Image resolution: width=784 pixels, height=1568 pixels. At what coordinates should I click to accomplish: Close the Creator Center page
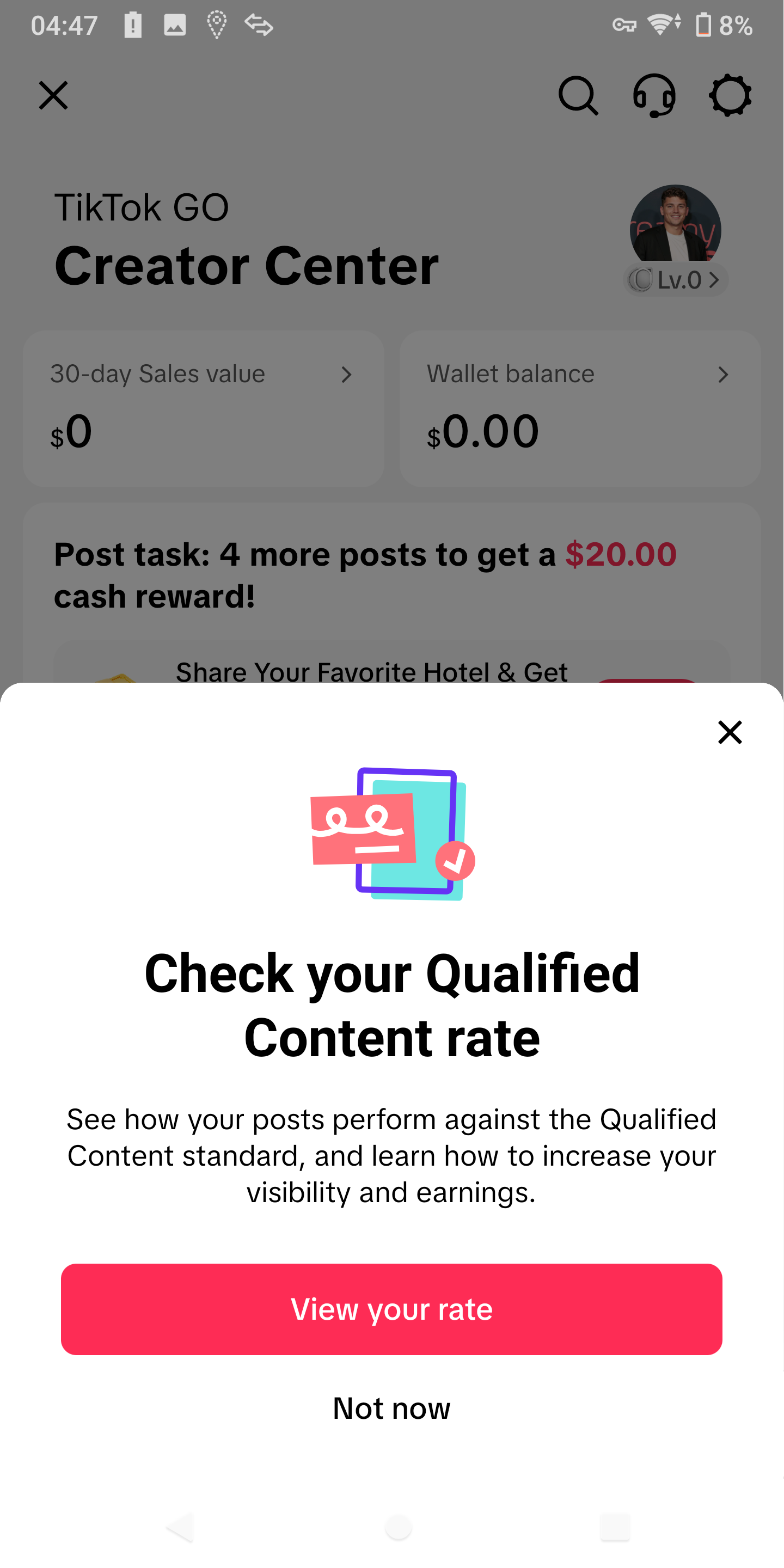tap(53, 96)
